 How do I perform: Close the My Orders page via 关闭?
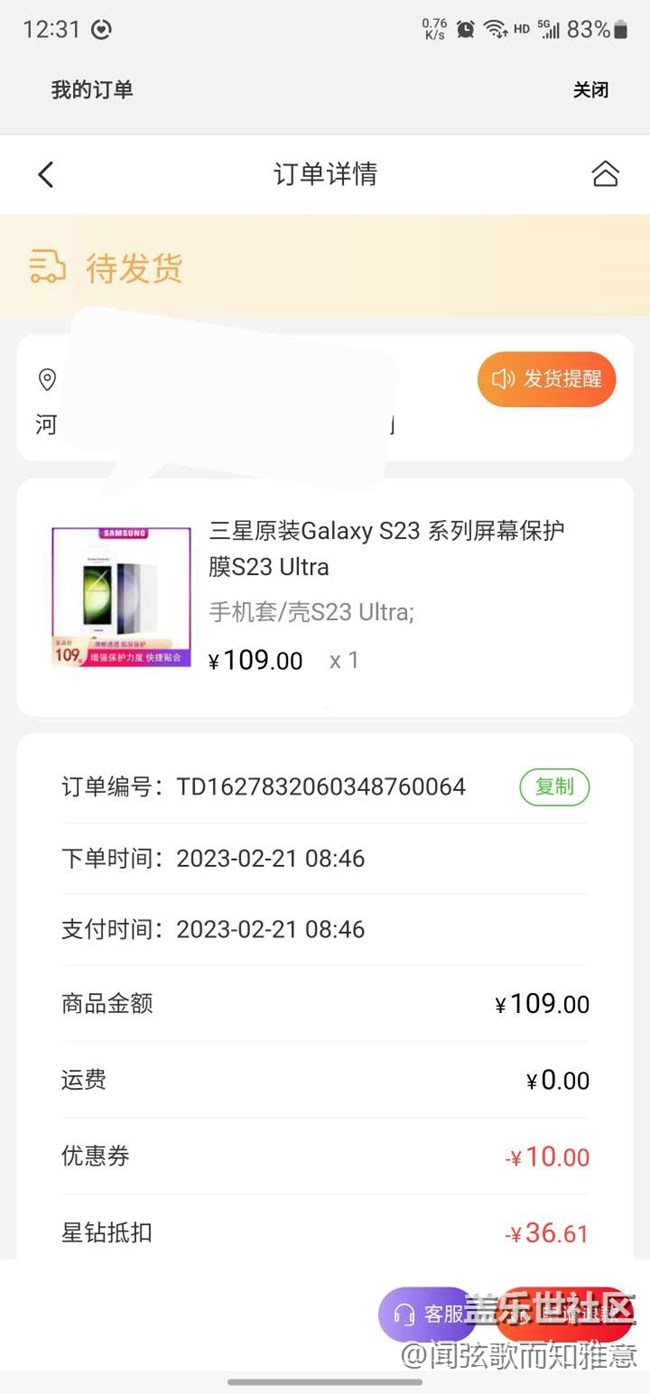(590, 90)
